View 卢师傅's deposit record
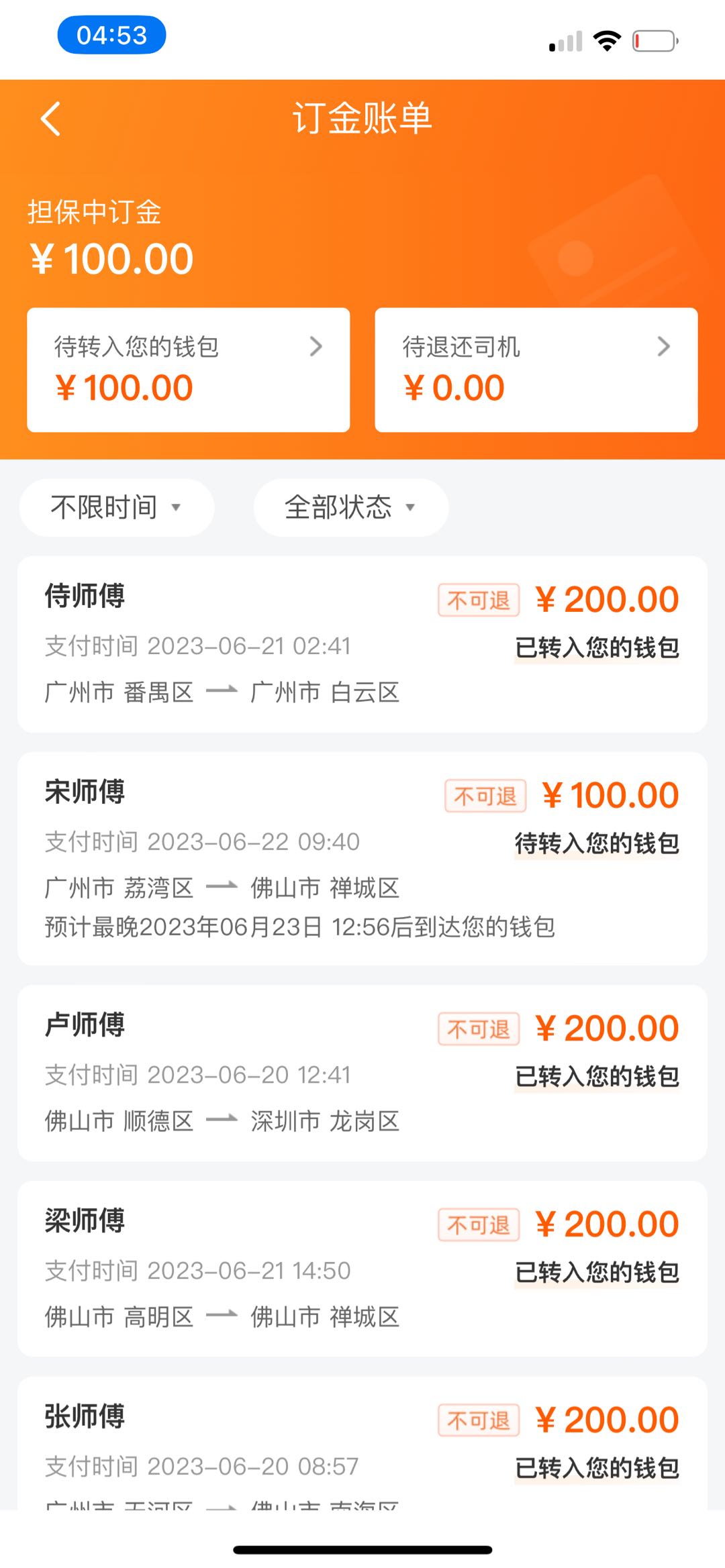The width and height of the screenshot is (725, 1568). 362,1073
